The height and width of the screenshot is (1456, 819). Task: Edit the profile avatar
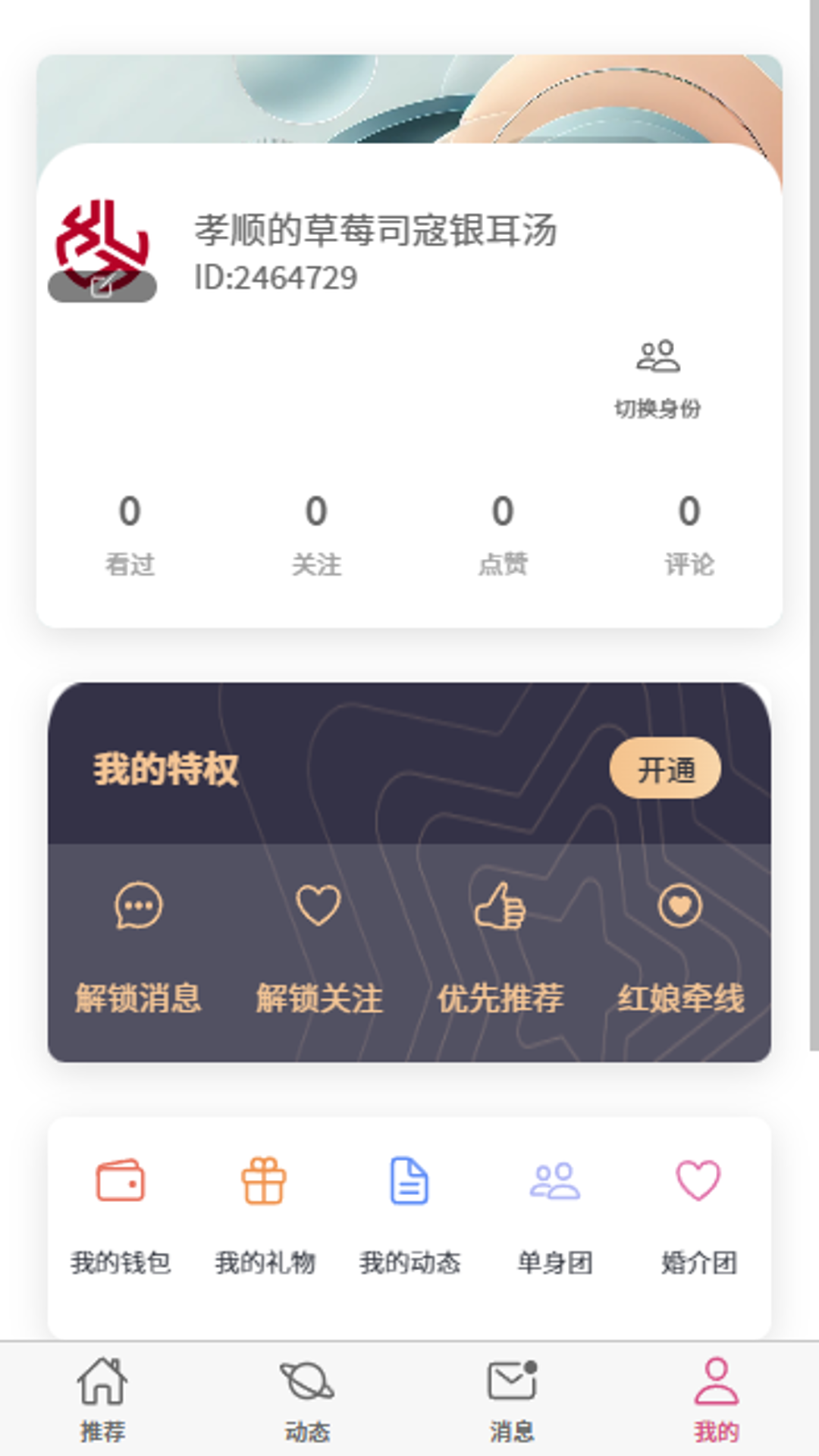(102, 286)
